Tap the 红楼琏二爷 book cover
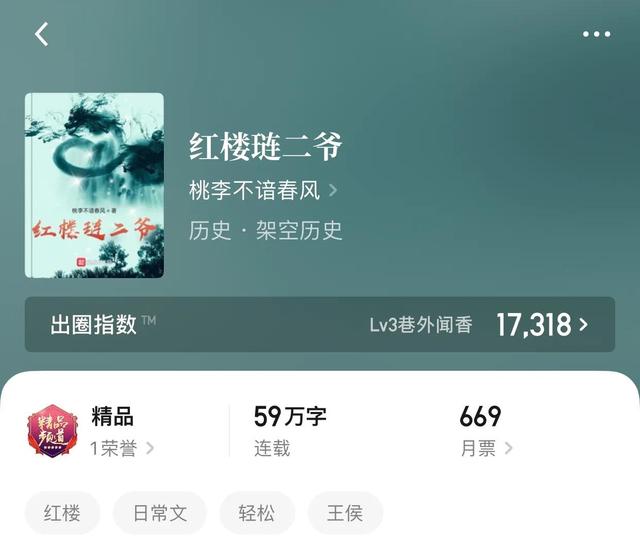The width and height of the screenshot is (640, 551). tap(94, 185)
